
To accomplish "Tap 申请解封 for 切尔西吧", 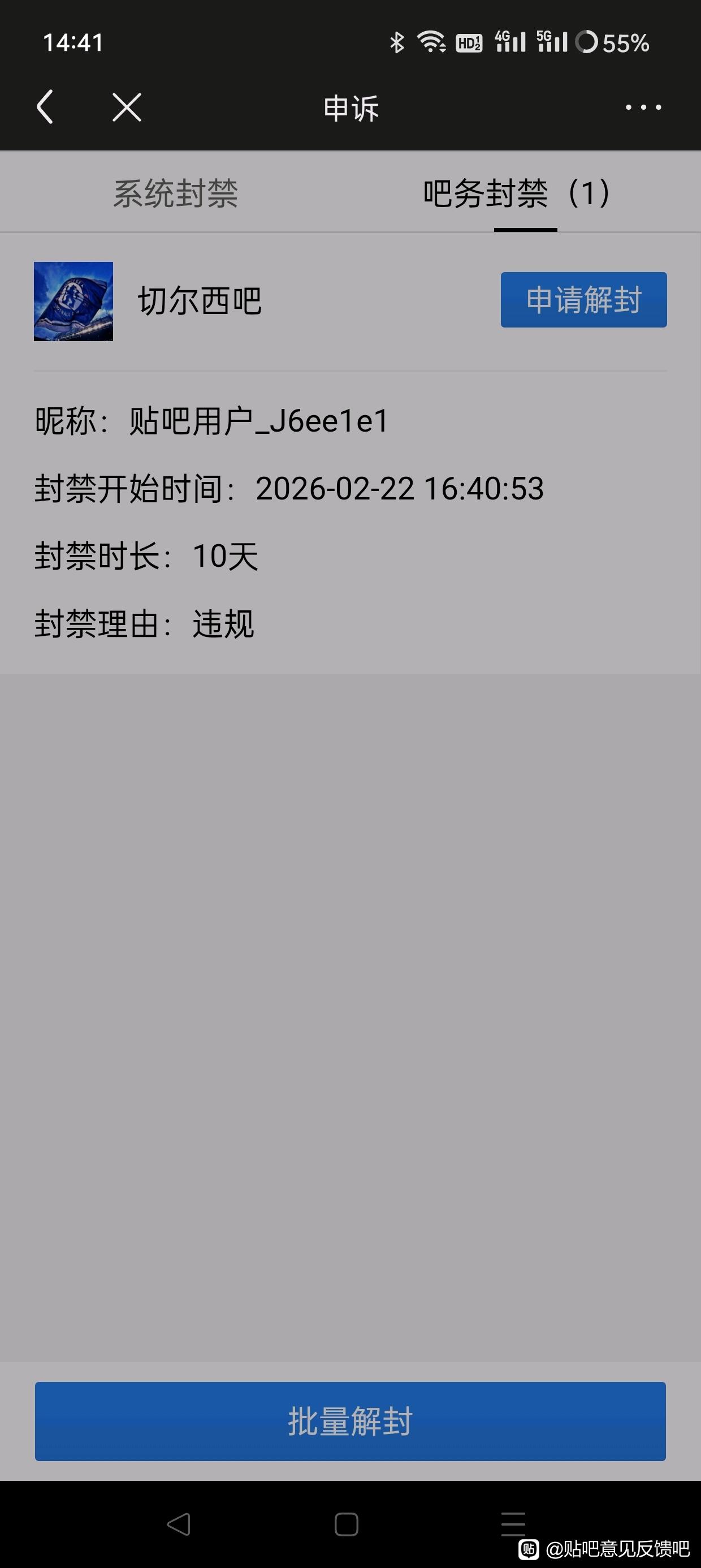I will point(583,299).
